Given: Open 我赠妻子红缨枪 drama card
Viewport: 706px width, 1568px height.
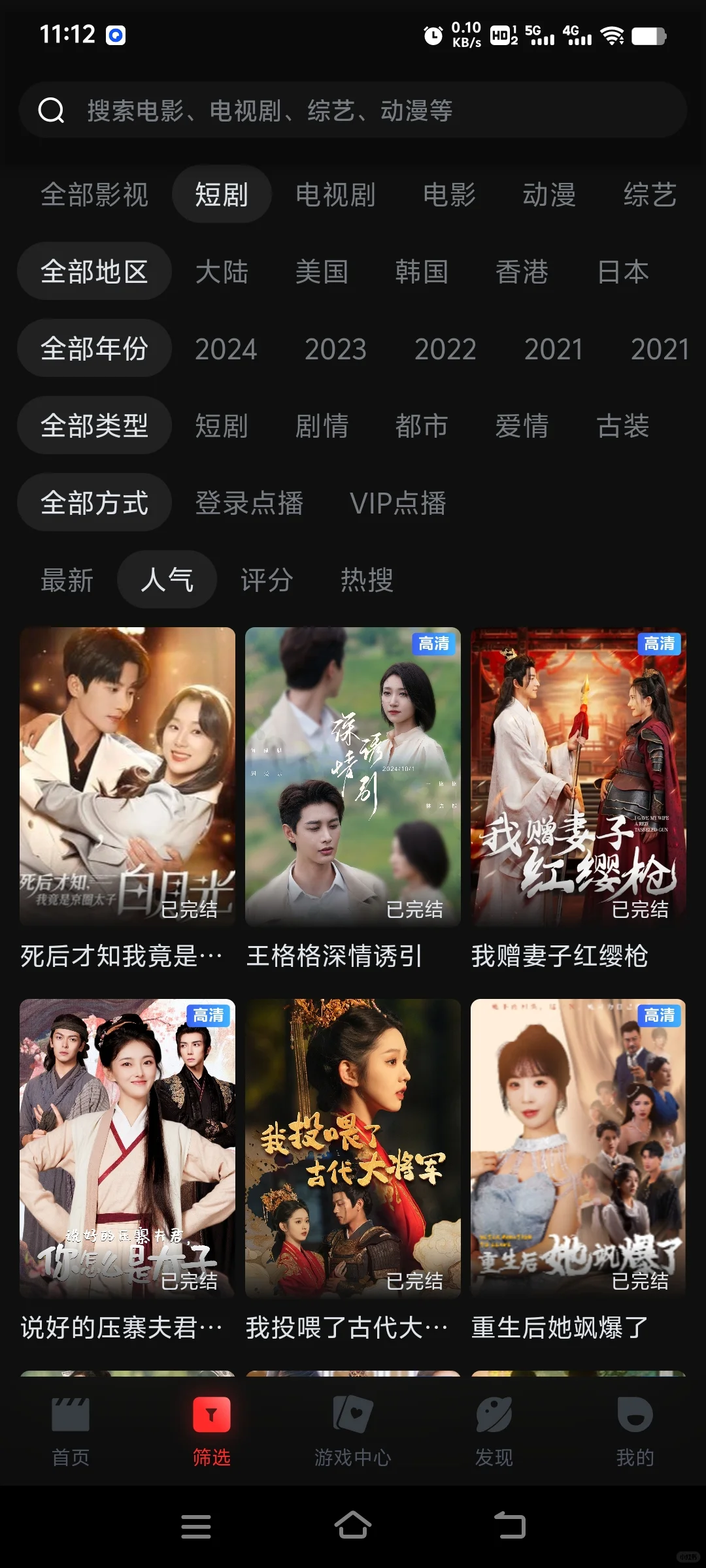Looking at the screenshot, I should (579, 799).
